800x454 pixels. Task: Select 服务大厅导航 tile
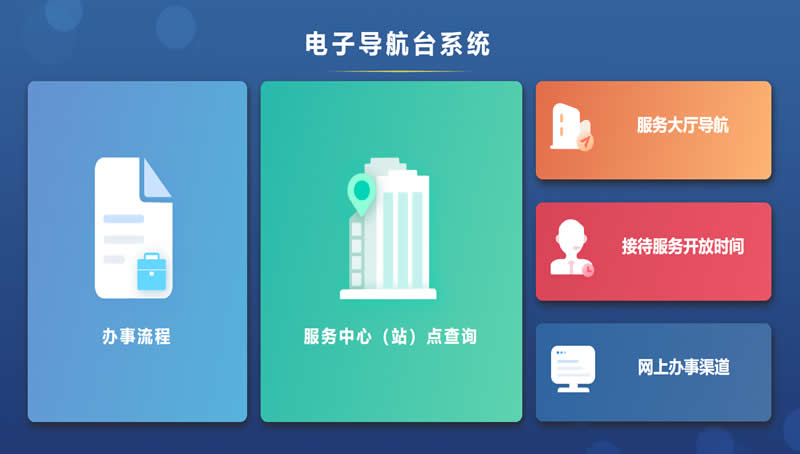pos(653,130)
